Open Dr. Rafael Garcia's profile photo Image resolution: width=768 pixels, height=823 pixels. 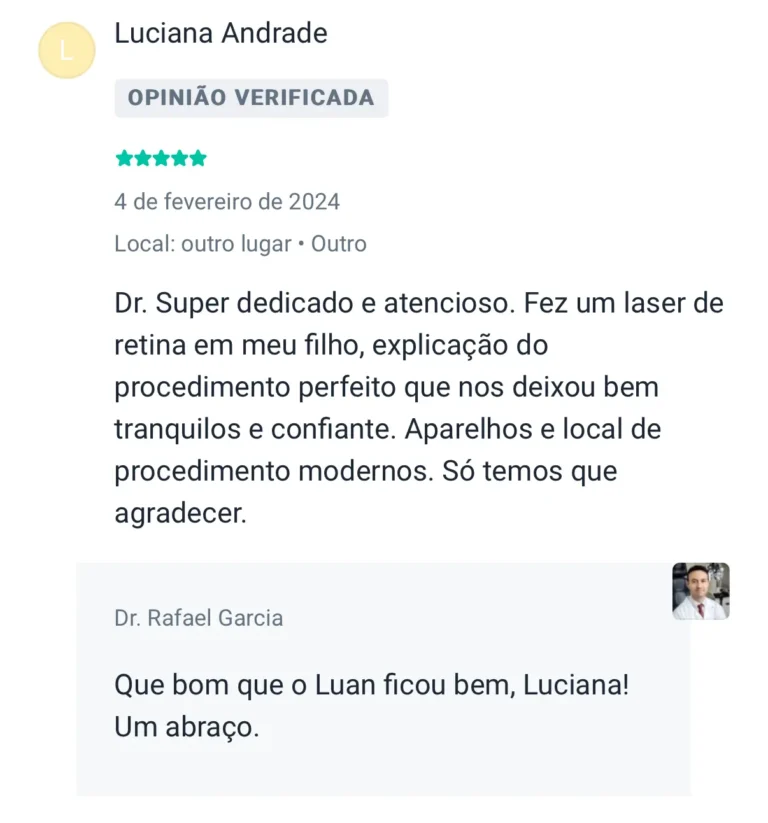click(x=700, y=591)
